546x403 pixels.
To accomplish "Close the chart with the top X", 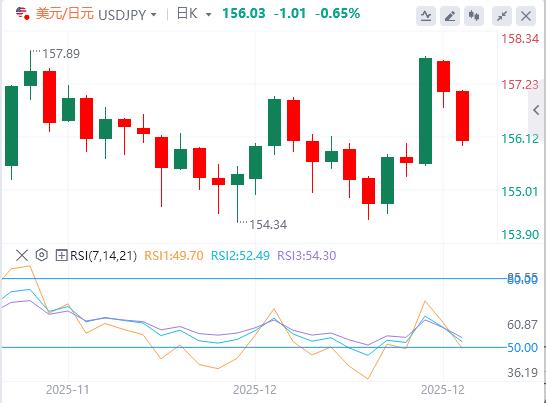I will pyautogui.click(x=526, y=16).
